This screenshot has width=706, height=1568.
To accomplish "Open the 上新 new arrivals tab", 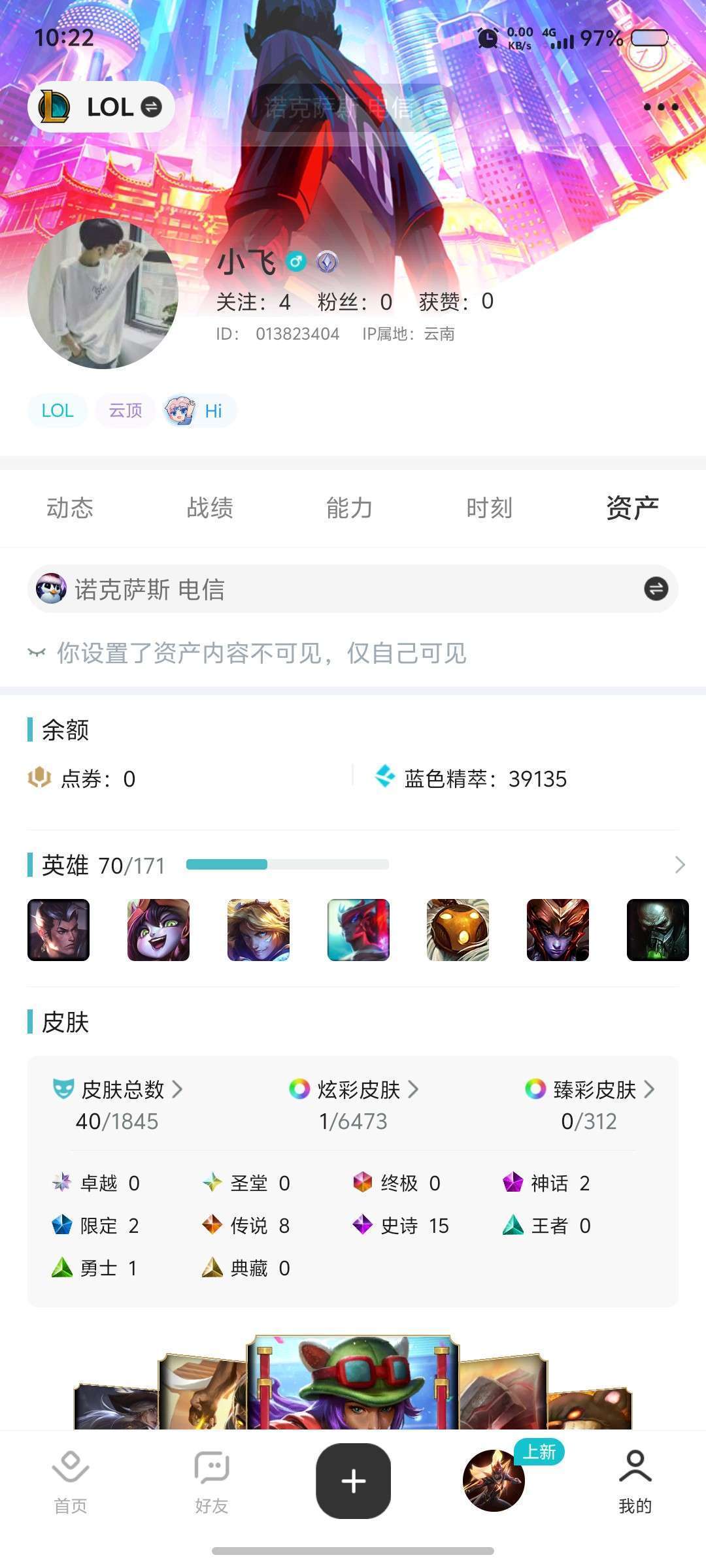I will coord(495,1480).
